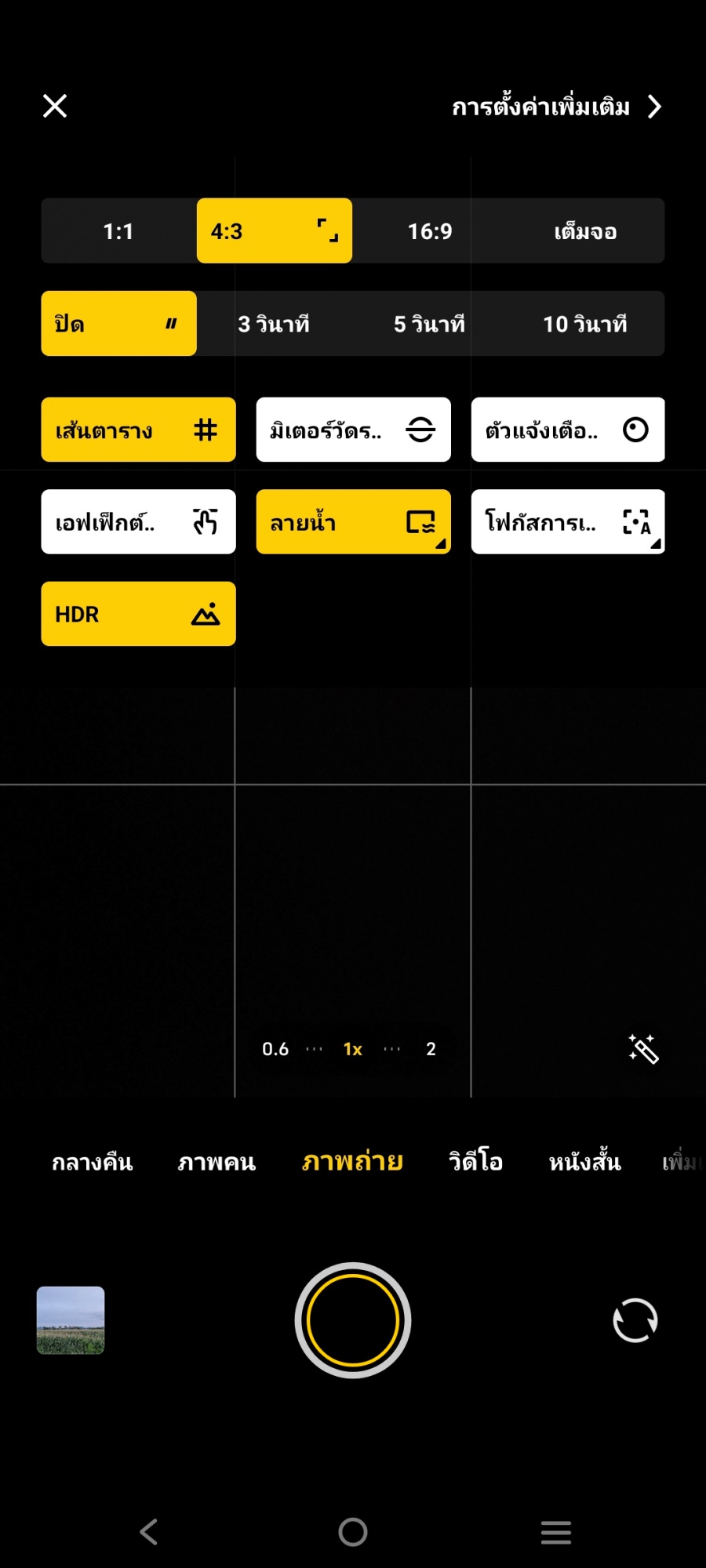Toggle the เส้นตาราง grid lines
The width and height of the screenshot is (706, 1568).
(138, 430)
